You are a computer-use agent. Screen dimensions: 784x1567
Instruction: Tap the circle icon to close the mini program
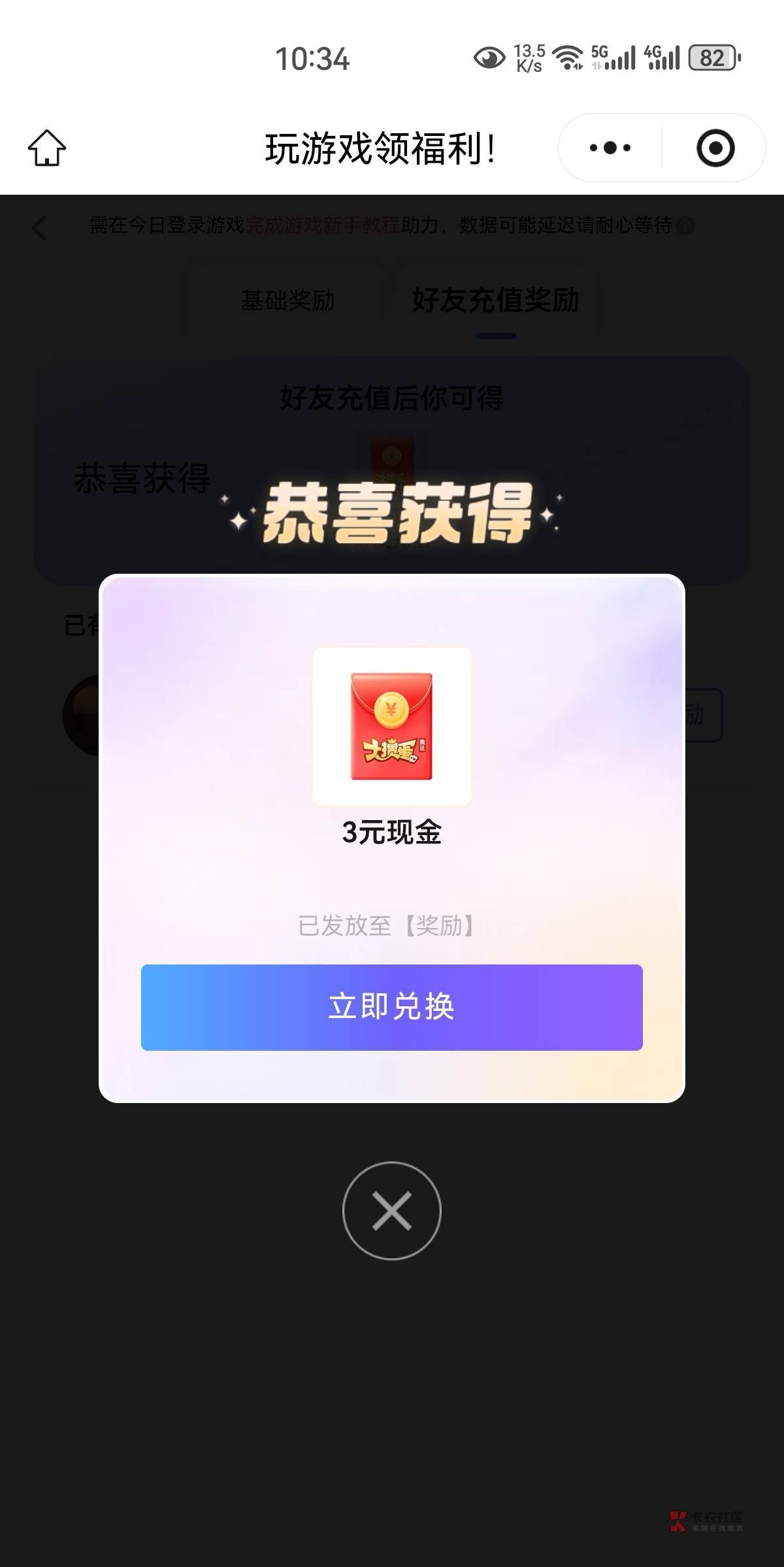pos(715,148)
